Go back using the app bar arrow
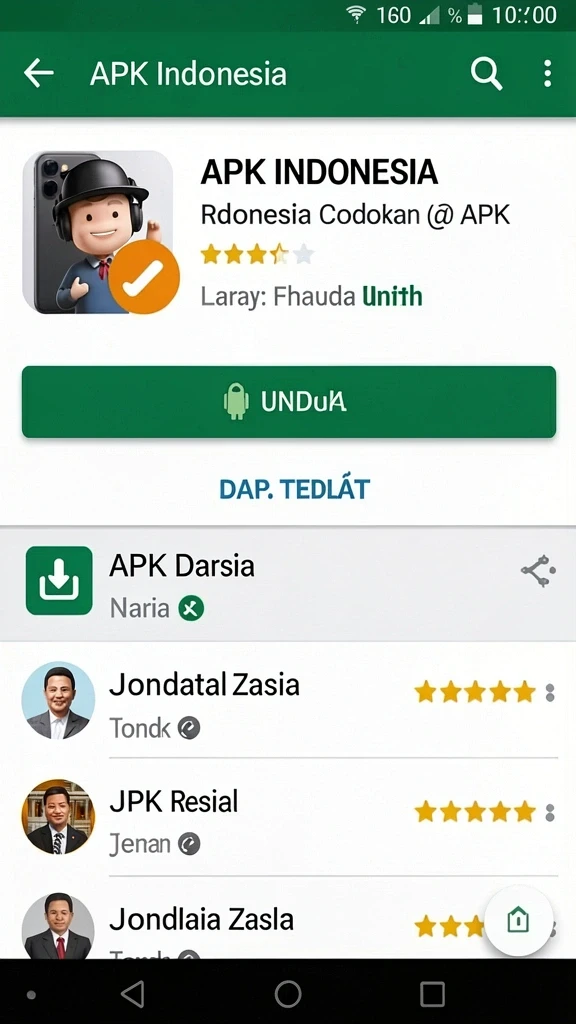The height and width of the screenshot is (1024, 576). click(x=39, y=74)
